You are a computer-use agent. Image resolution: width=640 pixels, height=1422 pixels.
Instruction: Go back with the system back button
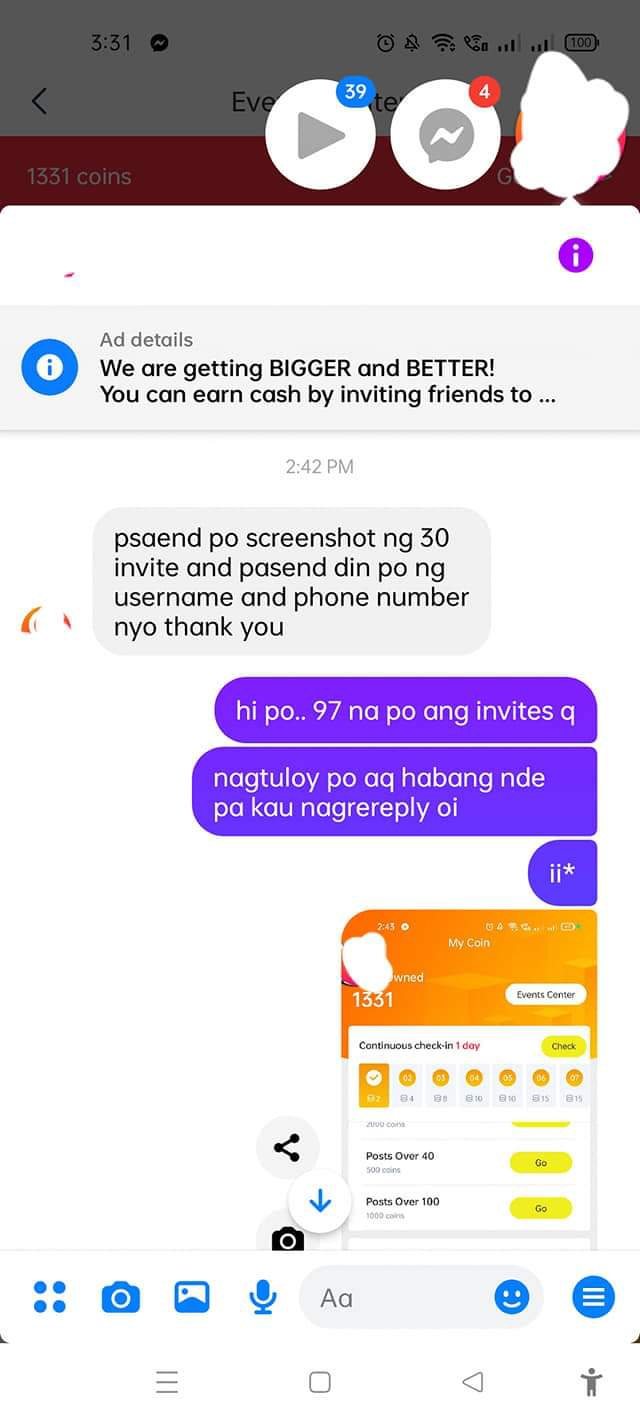pos(472,1382)
